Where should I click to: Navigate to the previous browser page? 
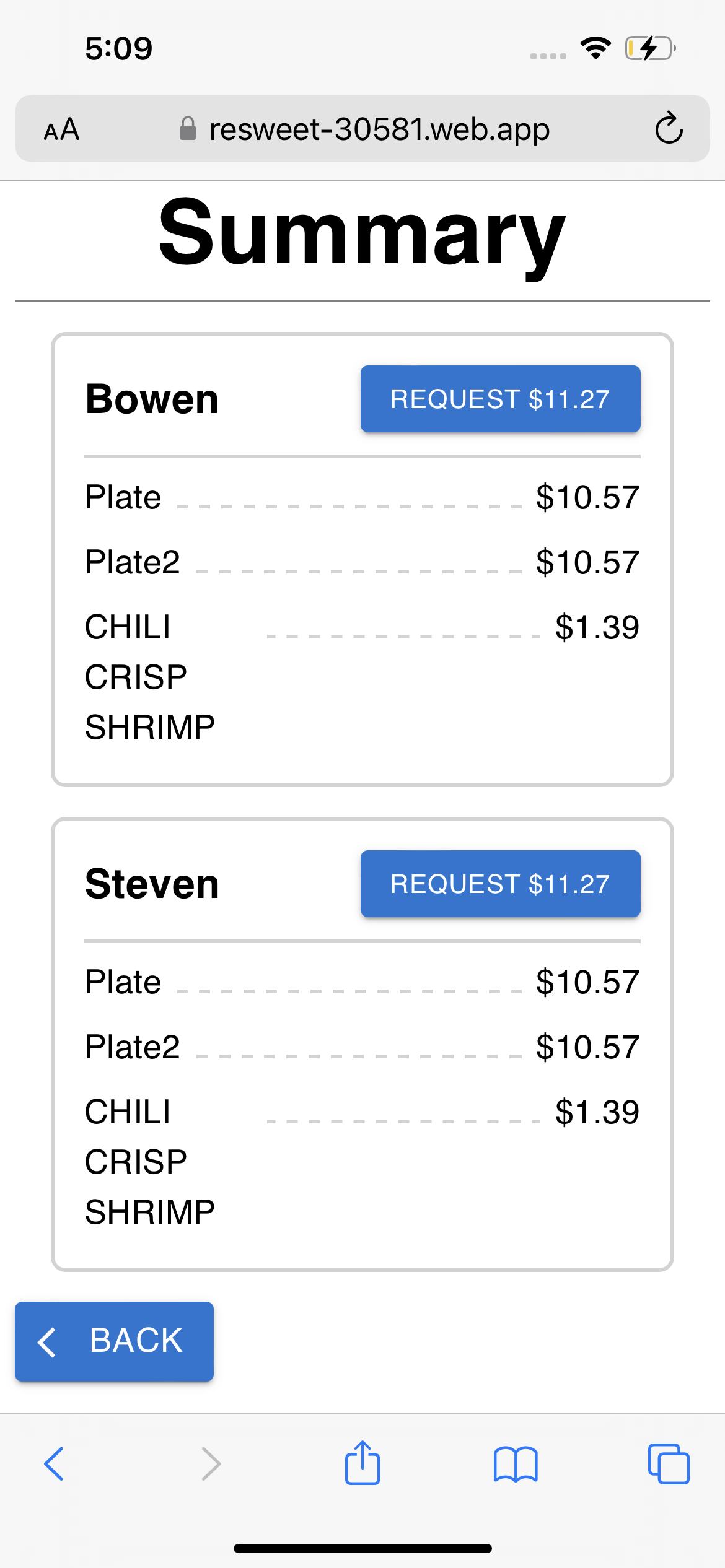54,1464
